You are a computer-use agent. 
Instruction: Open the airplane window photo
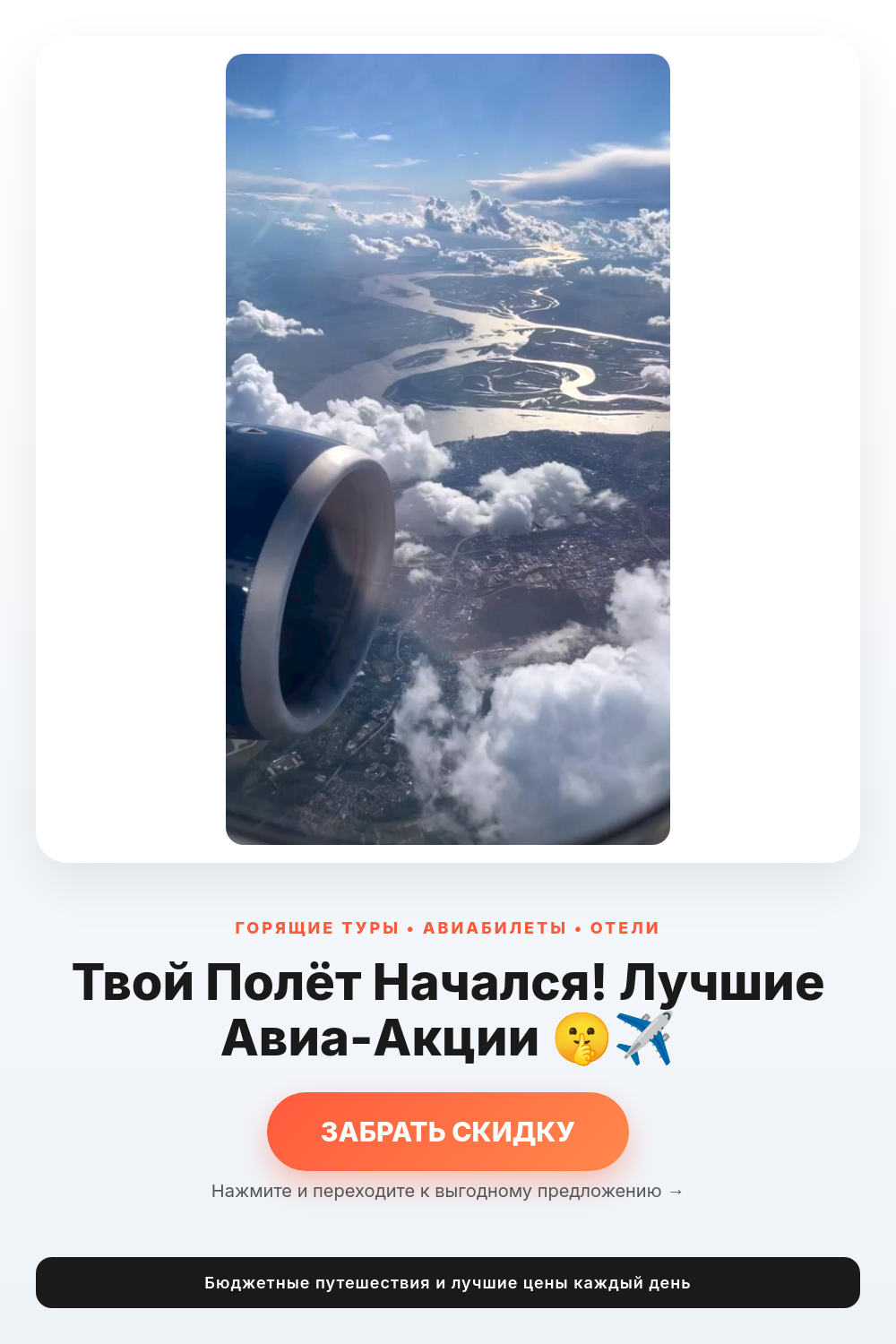448,449
